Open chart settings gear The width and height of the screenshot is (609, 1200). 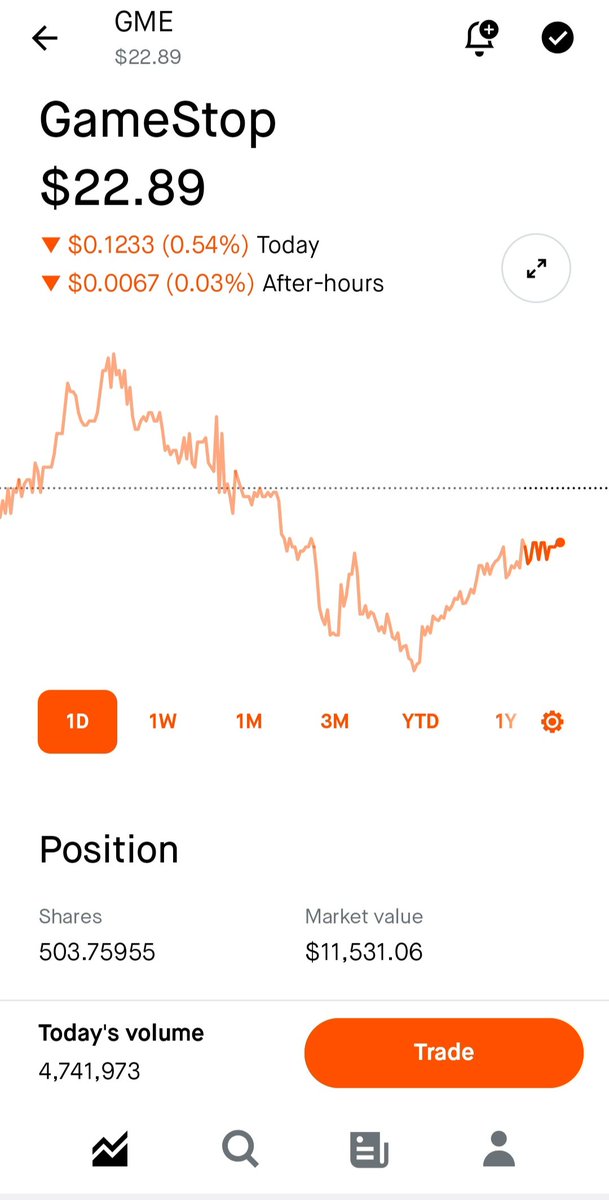(552, 721)
